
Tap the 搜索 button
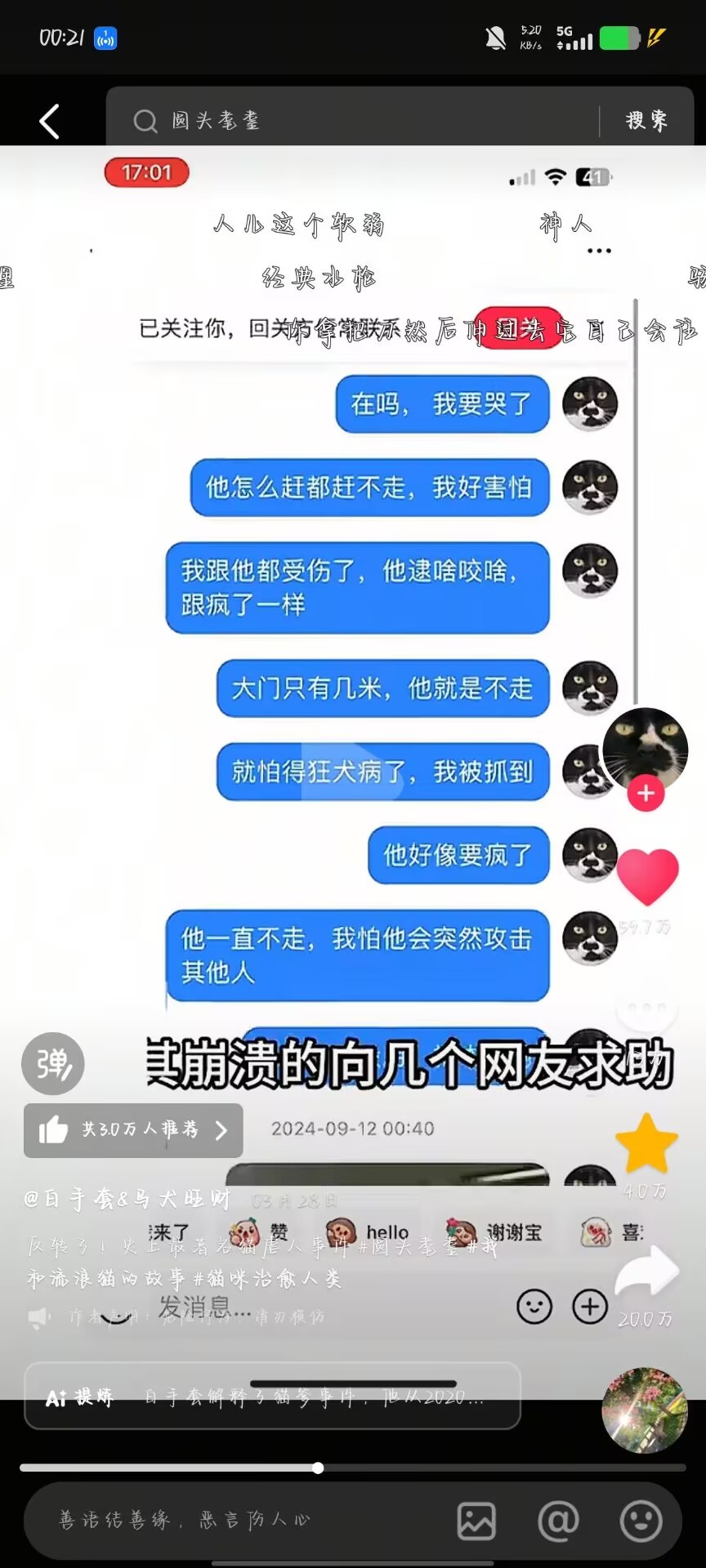pyautogui.click(x=646, y=121)
